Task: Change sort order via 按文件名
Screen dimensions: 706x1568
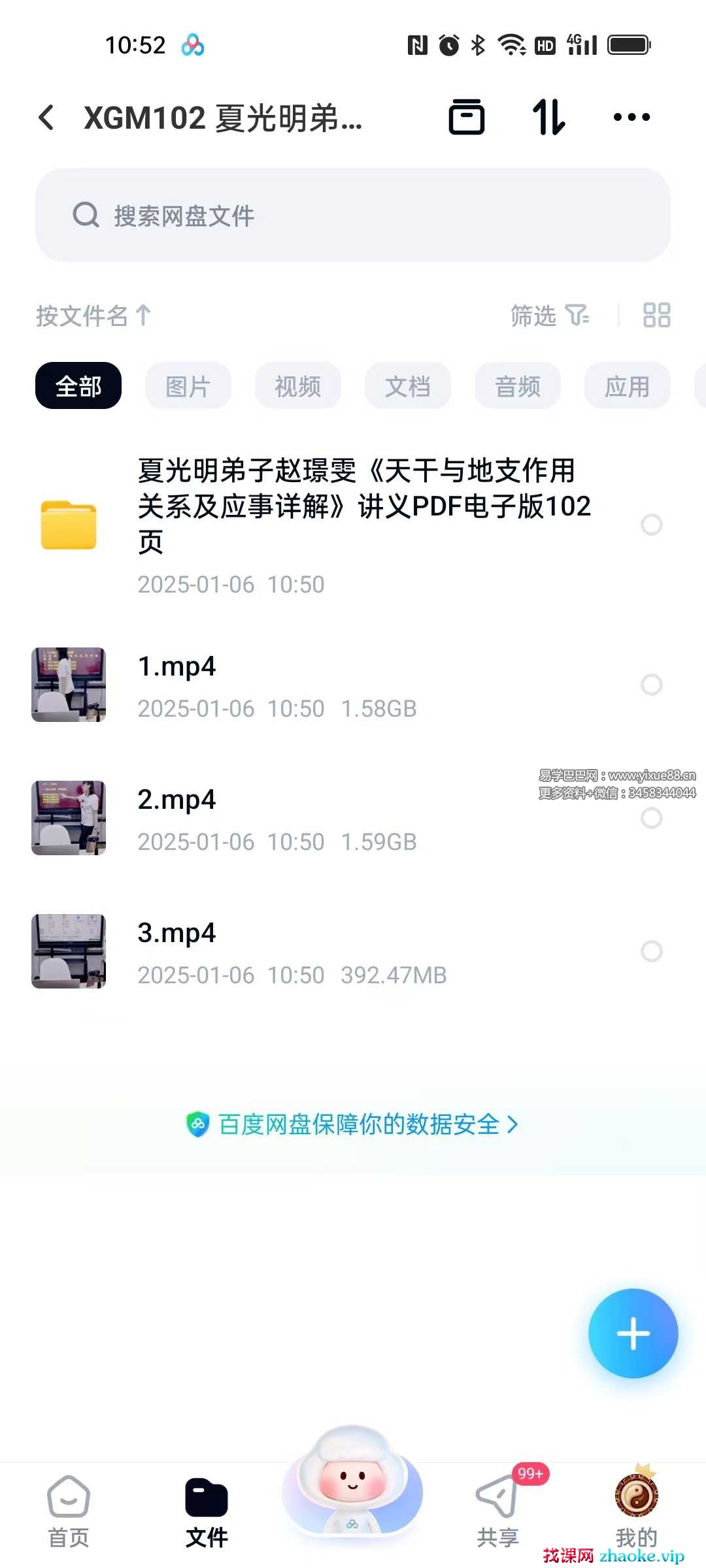Action: pyautogui.click(x=93, y=316)
